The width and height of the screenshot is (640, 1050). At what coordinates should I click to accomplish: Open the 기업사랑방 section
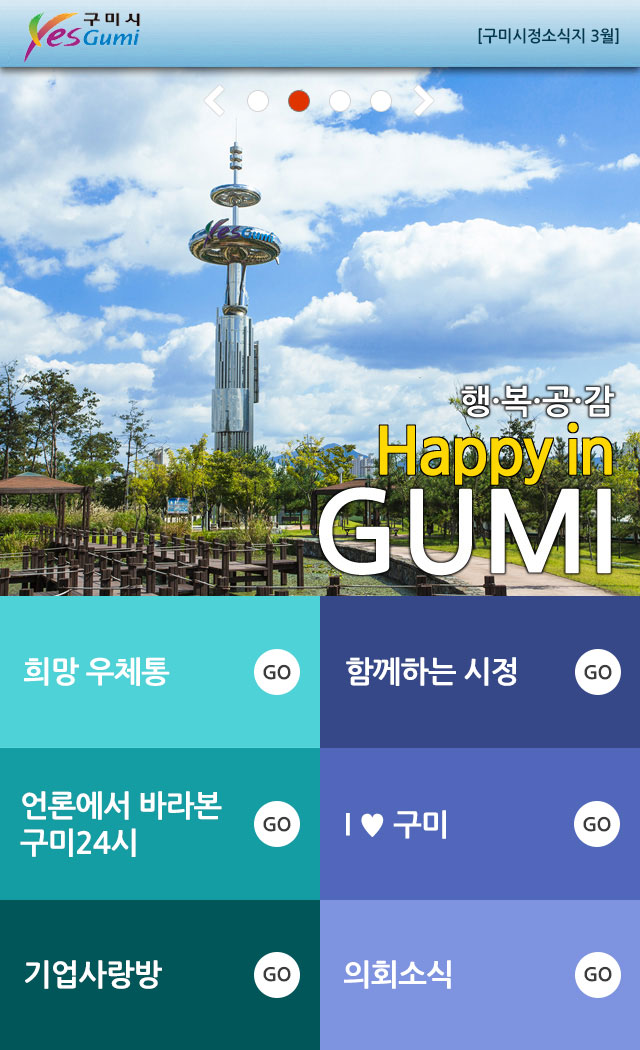tap(277, 975)
